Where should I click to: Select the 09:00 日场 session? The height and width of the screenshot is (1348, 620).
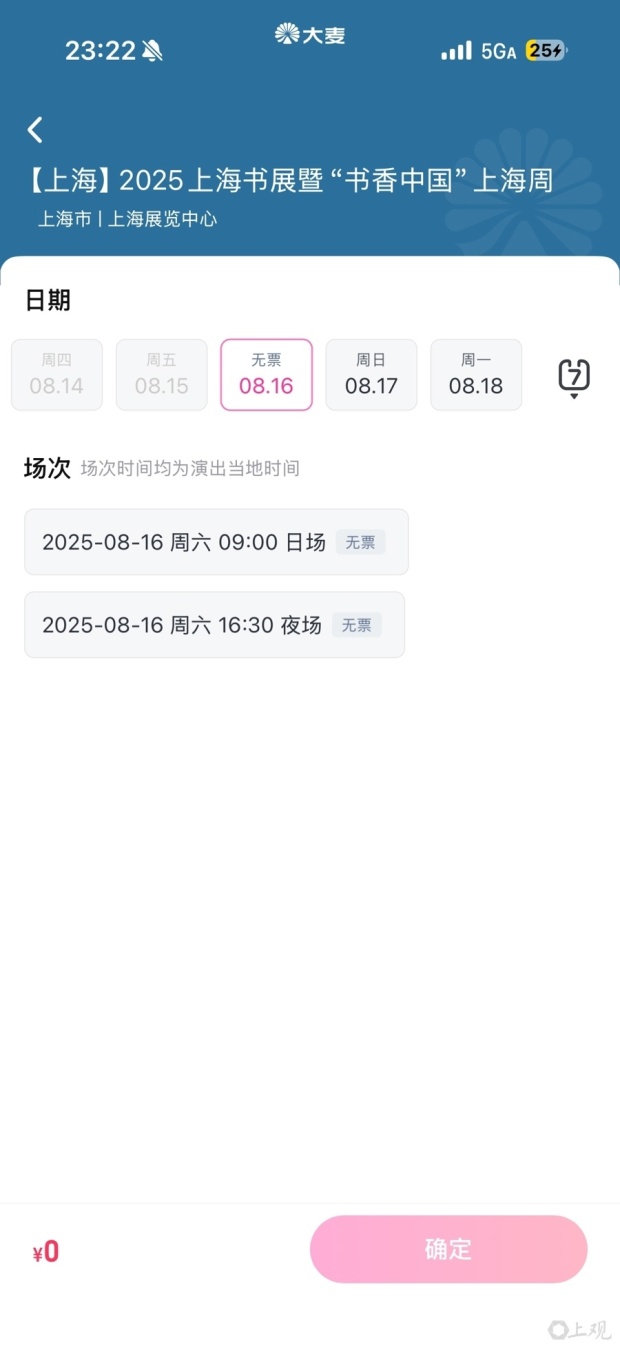point(216,542)
